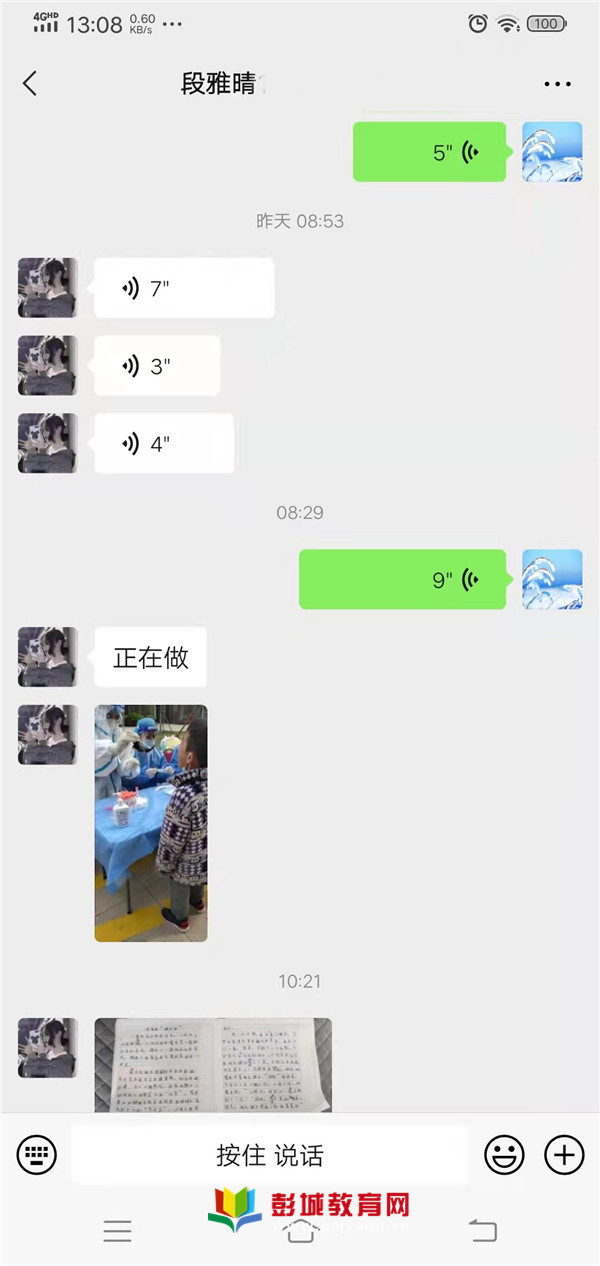This screenshot has height=1266, width=600.
Task: Open the handwritten homework photo
Action: tap(213, 1065)
